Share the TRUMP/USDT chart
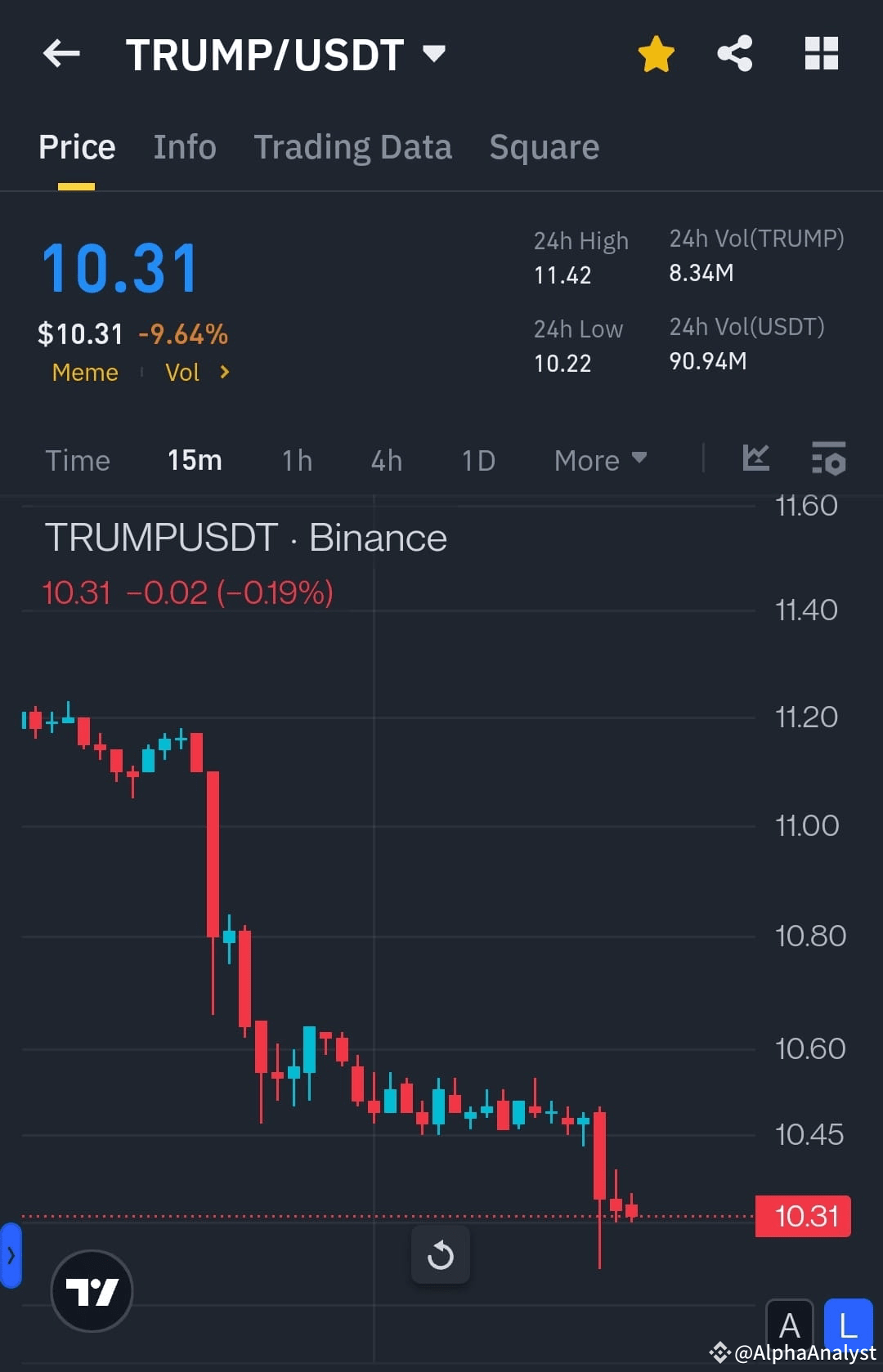883x1372 pixels. click(x=734, y=53)
